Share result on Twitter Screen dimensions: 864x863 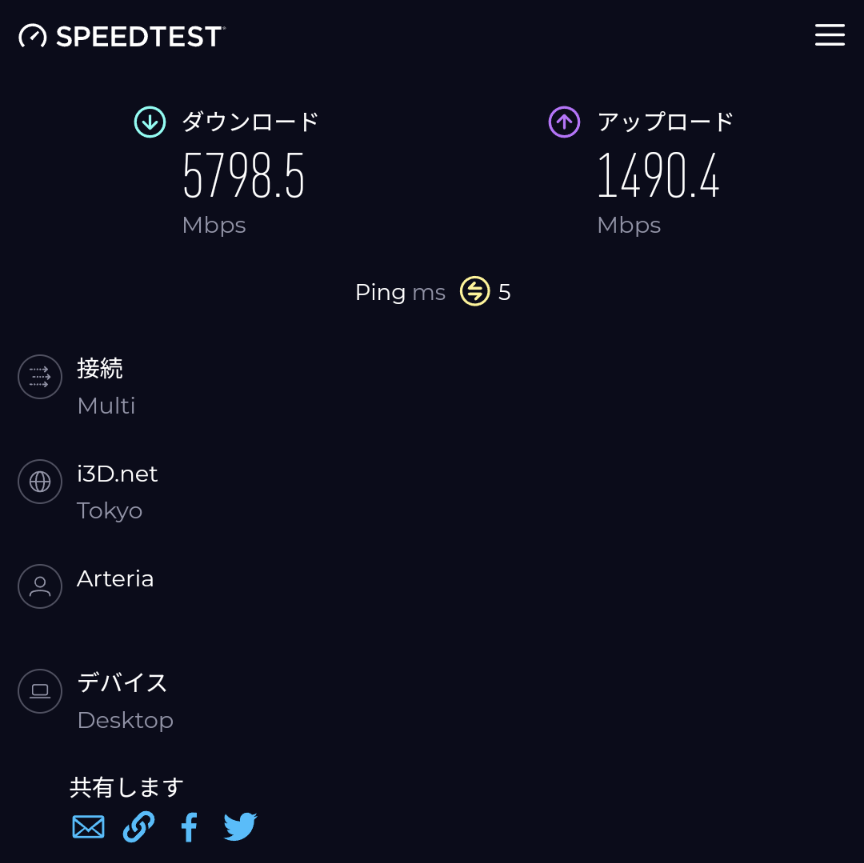(x=240, y=827)
